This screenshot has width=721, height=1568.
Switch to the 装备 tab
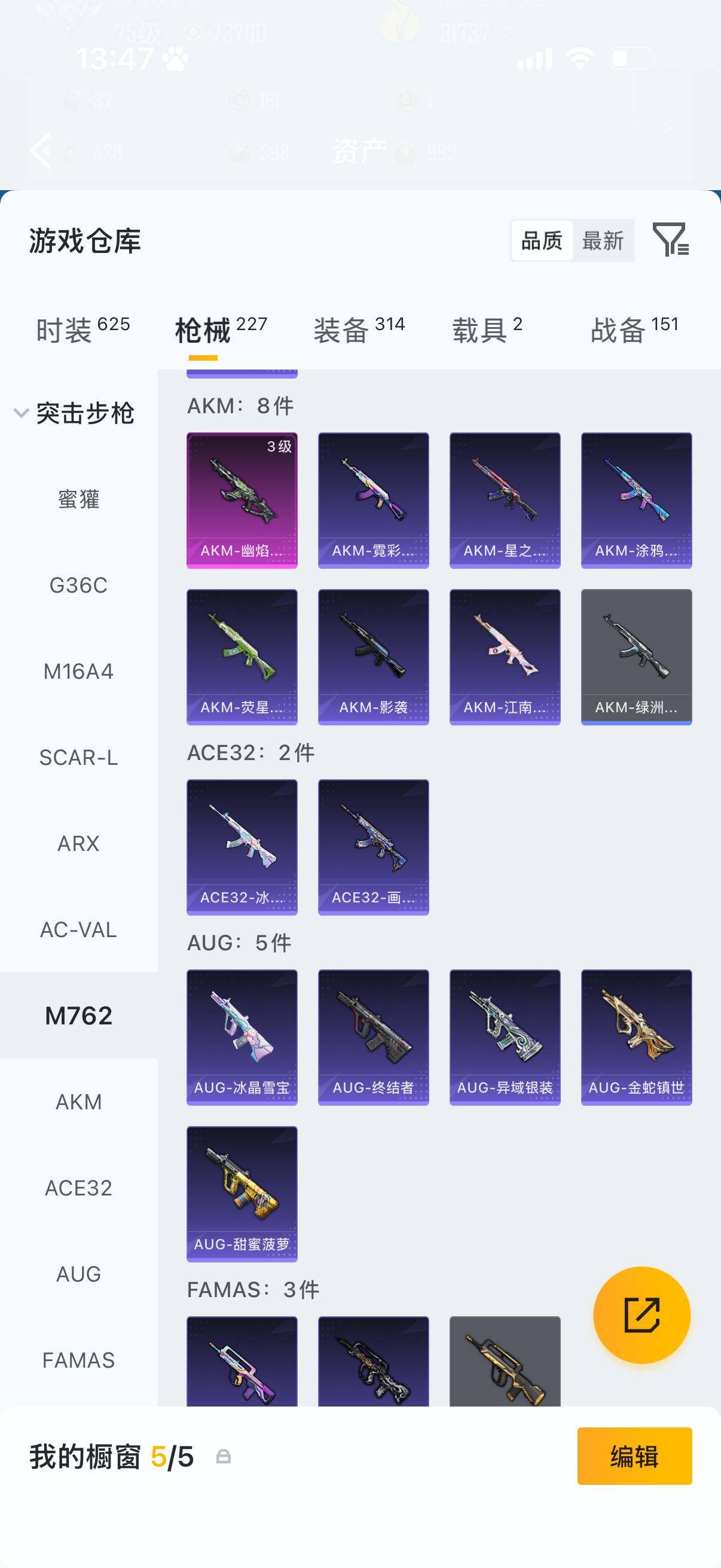[x=359, y=331]
